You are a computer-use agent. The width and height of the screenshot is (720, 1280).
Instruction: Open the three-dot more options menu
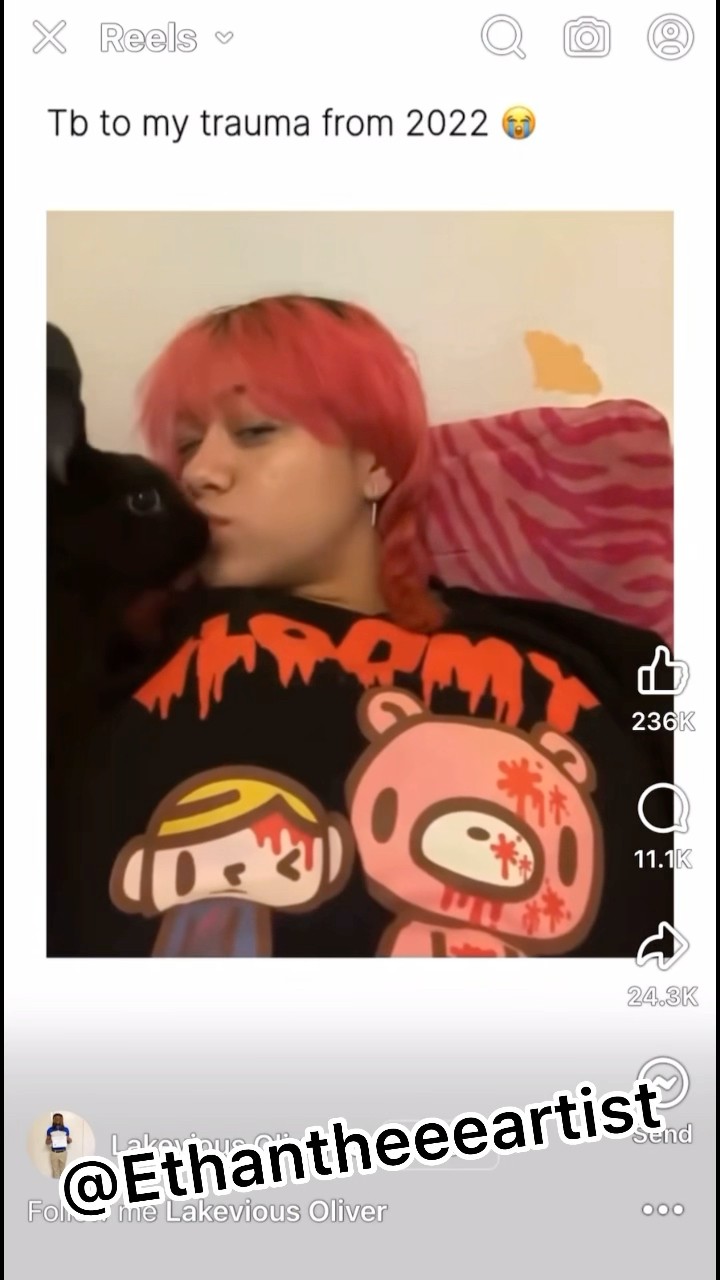point(662,1209)
